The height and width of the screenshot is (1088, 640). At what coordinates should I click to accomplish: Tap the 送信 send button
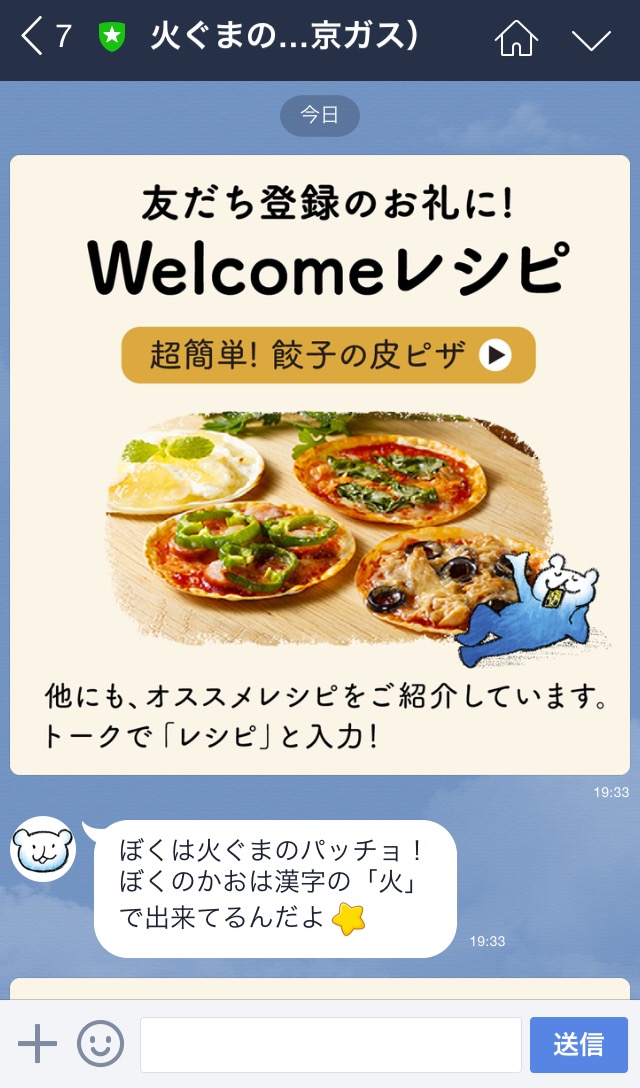(578, 1044)
